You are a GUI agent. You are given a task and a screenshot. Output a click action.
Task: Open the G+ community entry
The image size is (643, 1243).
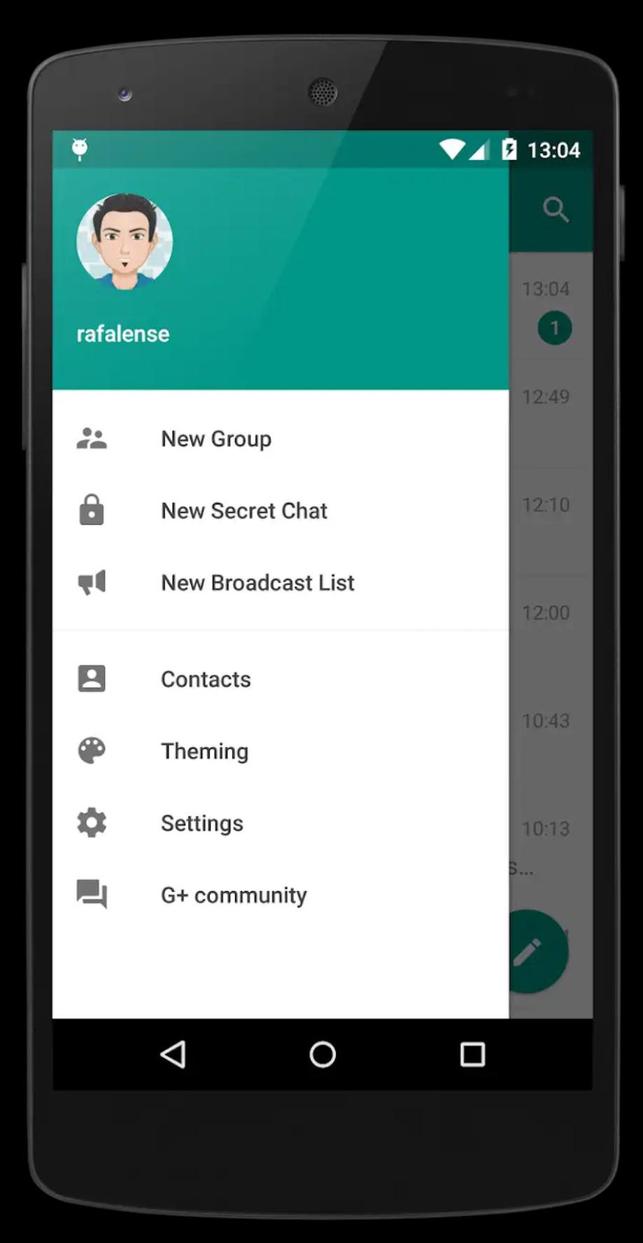(x=233, y=895)
